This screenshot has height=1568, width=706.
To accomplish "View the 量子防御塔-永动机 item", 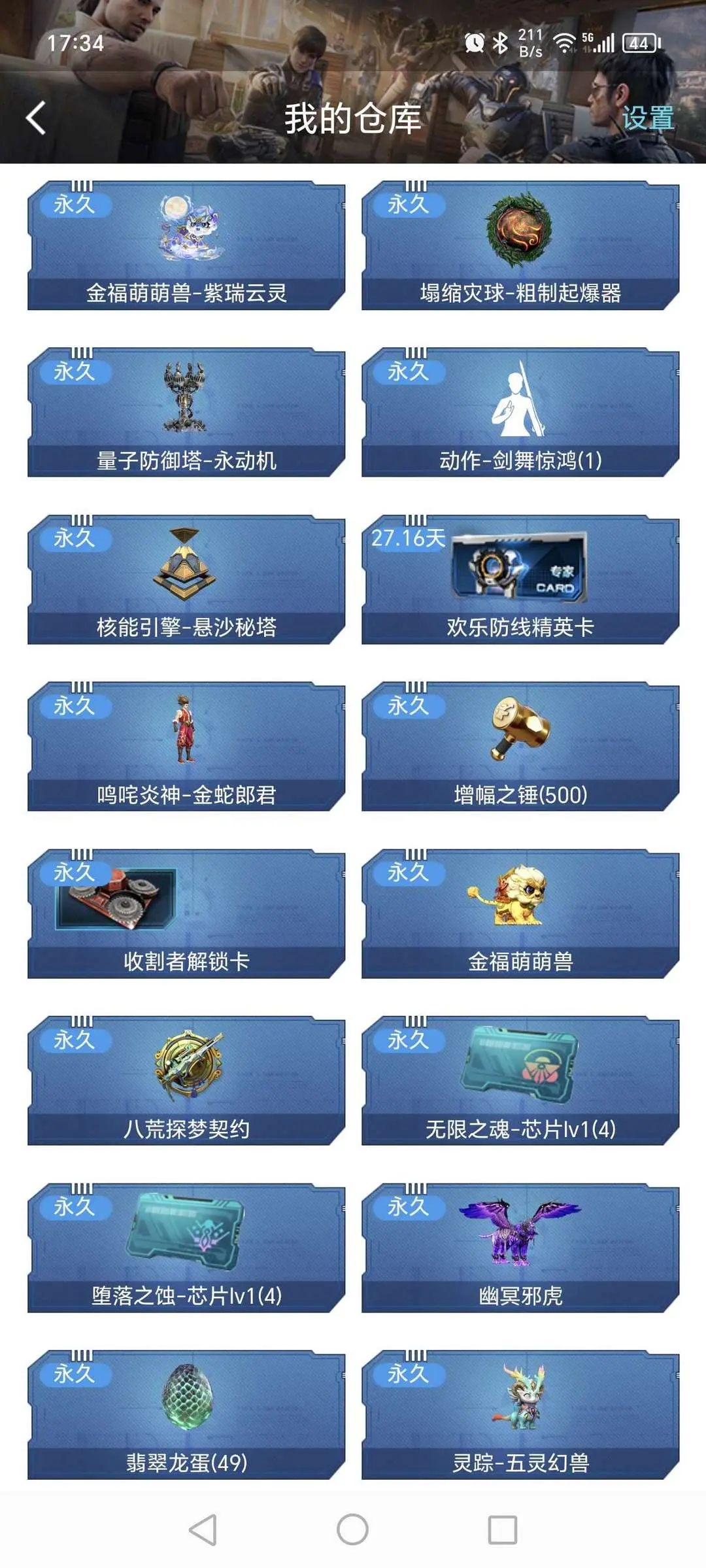I will click(186, 412).
